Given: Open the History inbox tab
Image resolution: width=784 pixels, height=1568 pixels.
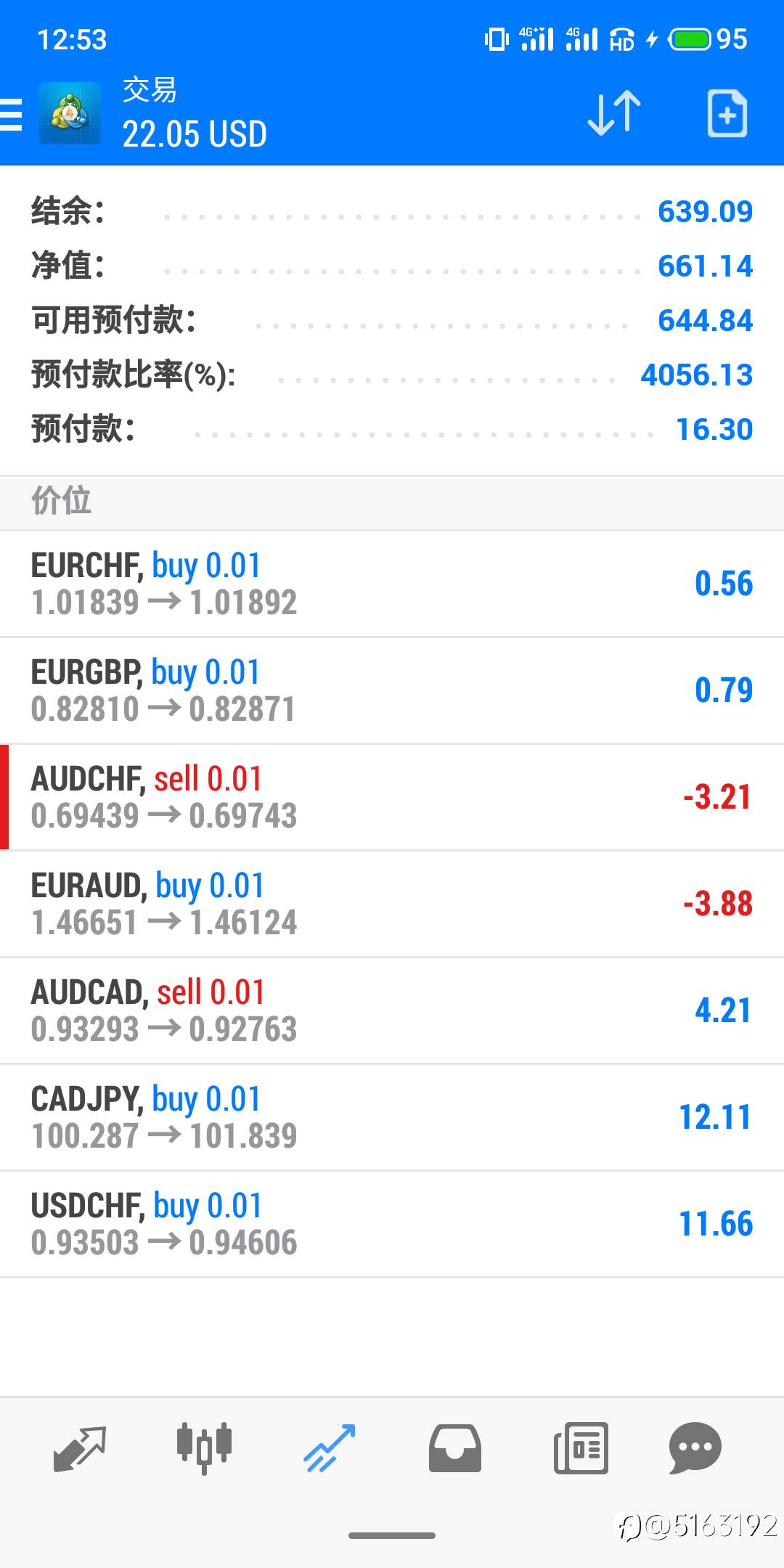Looking at the screenshot, I should click(455, 1448).
